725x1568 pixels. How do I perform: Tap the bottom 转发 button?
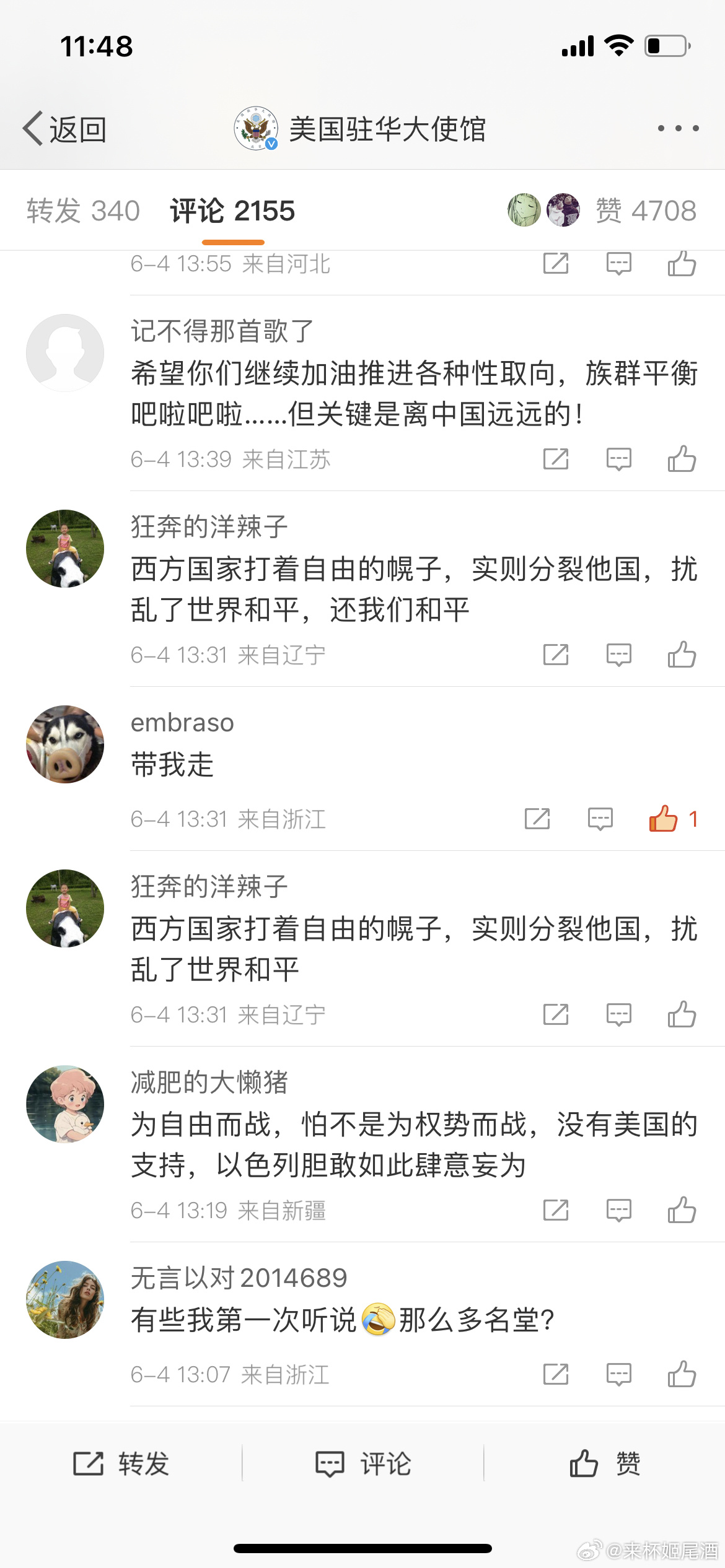click(x=121, y=1464)
